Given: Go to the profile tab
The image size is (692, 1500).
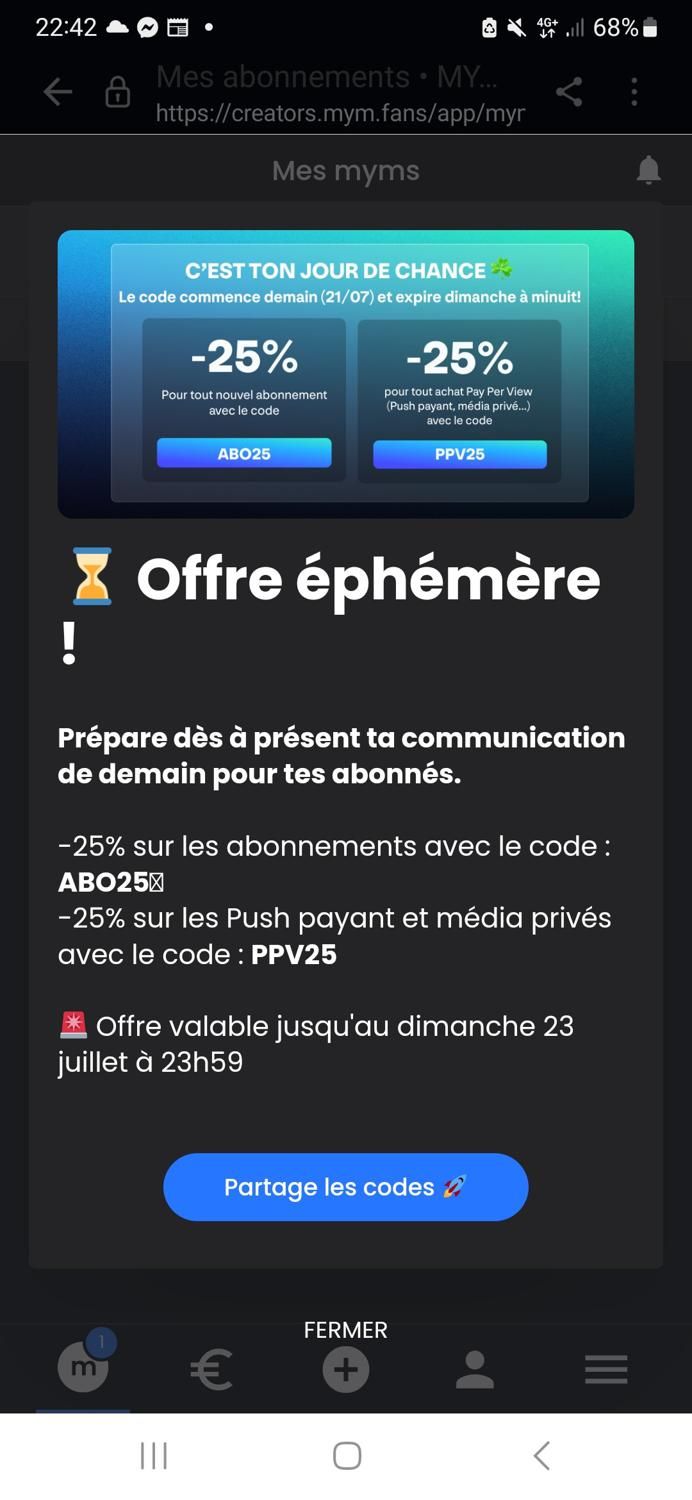Looking at the screenshot, I should [475, 1370].
